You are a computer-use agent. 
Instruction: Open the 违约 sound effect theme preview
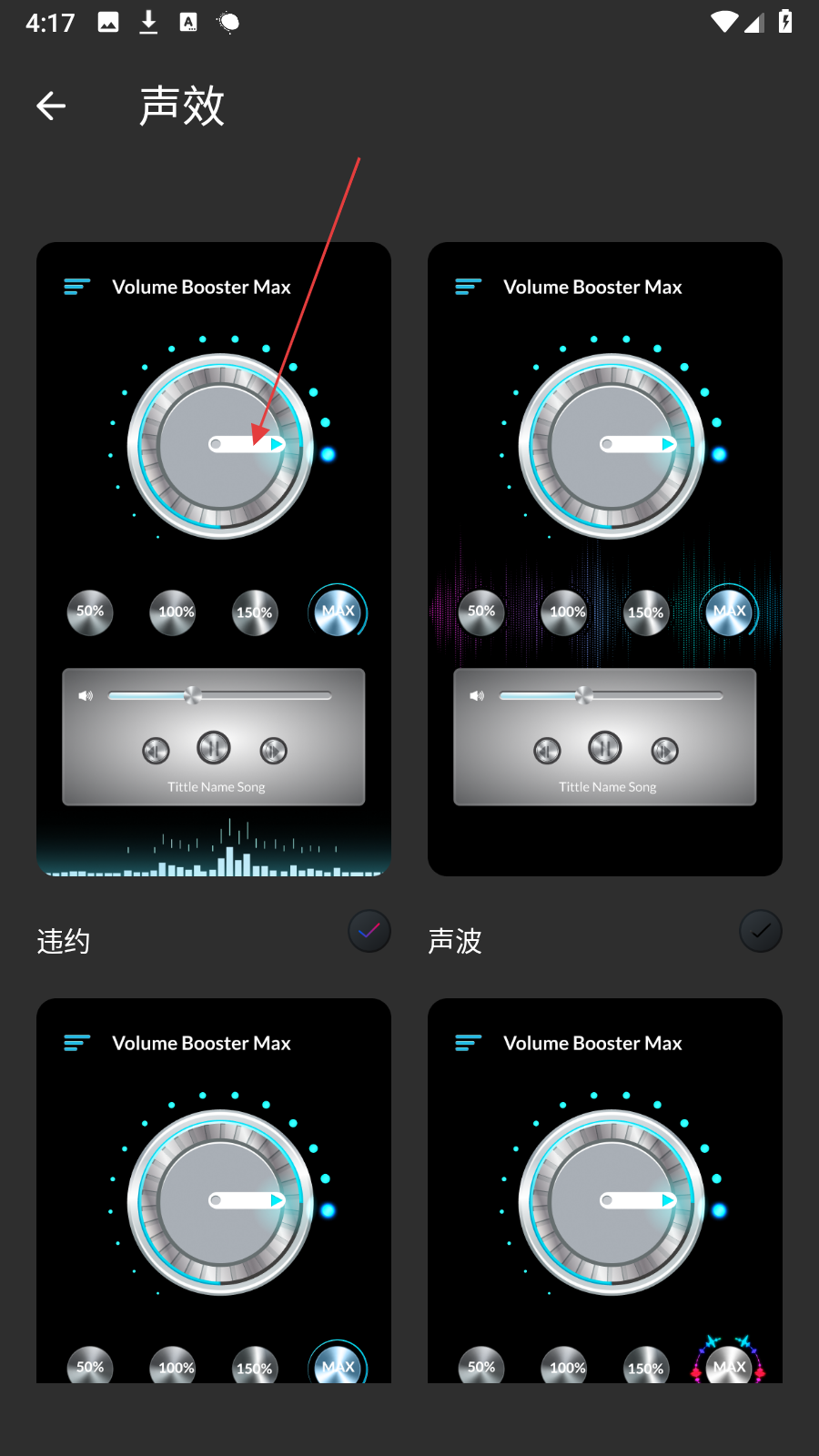[x=214, y=559]
